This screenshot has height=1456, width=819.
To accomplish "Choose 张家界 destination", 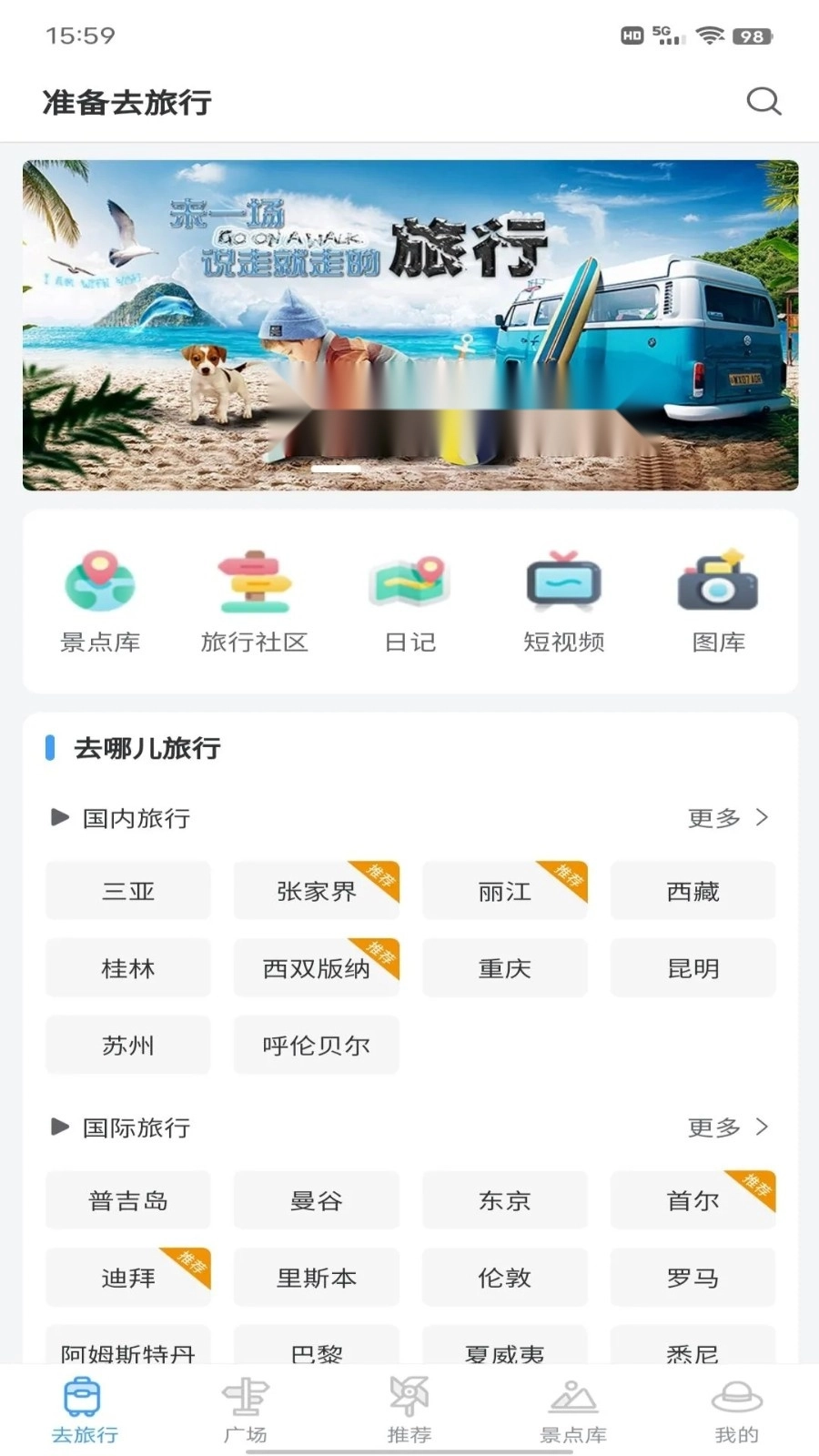I will (316, 891).
